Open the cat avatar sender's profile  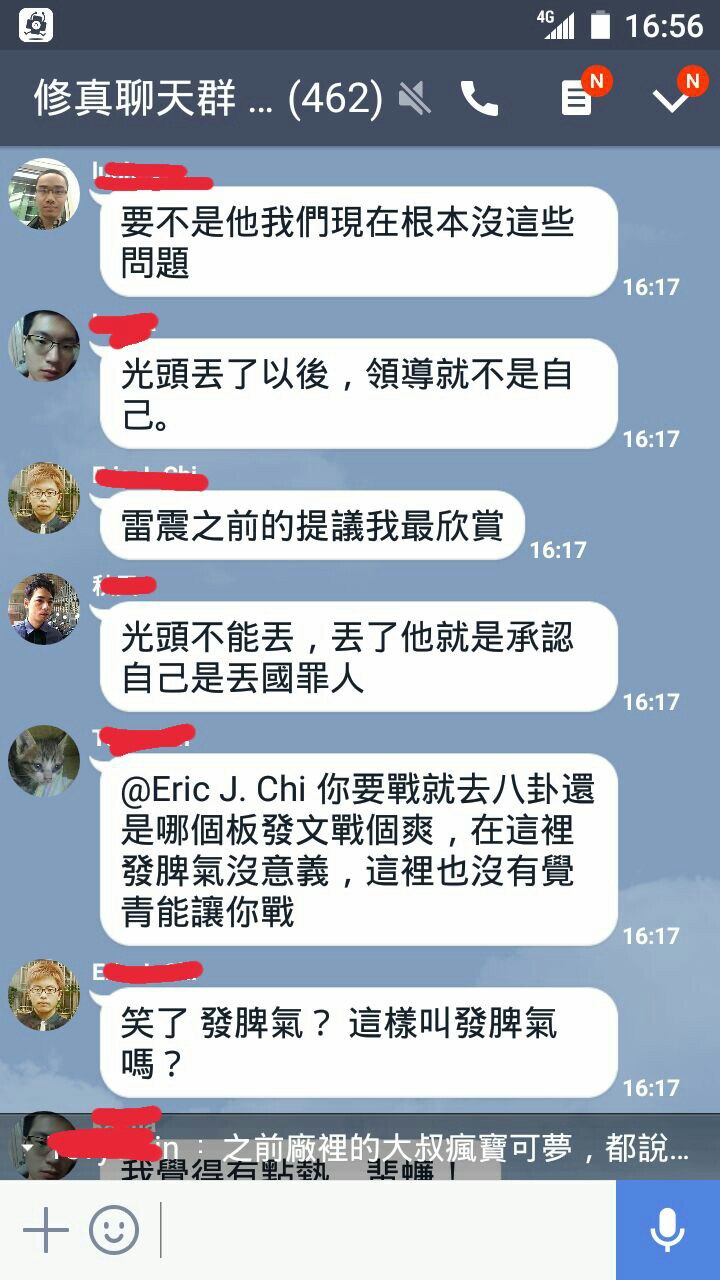[44, 761]
